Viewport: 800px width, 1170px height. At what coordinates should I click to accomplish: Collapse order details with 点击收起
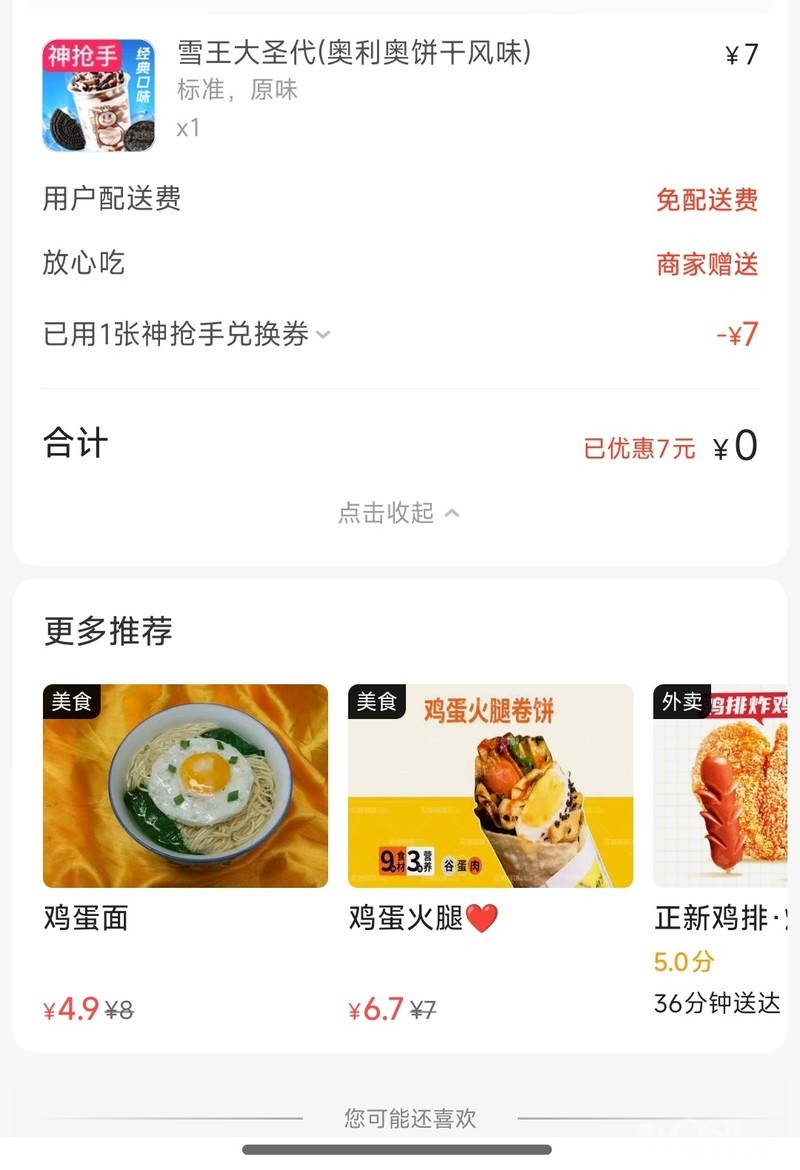[x=399, y=513]
